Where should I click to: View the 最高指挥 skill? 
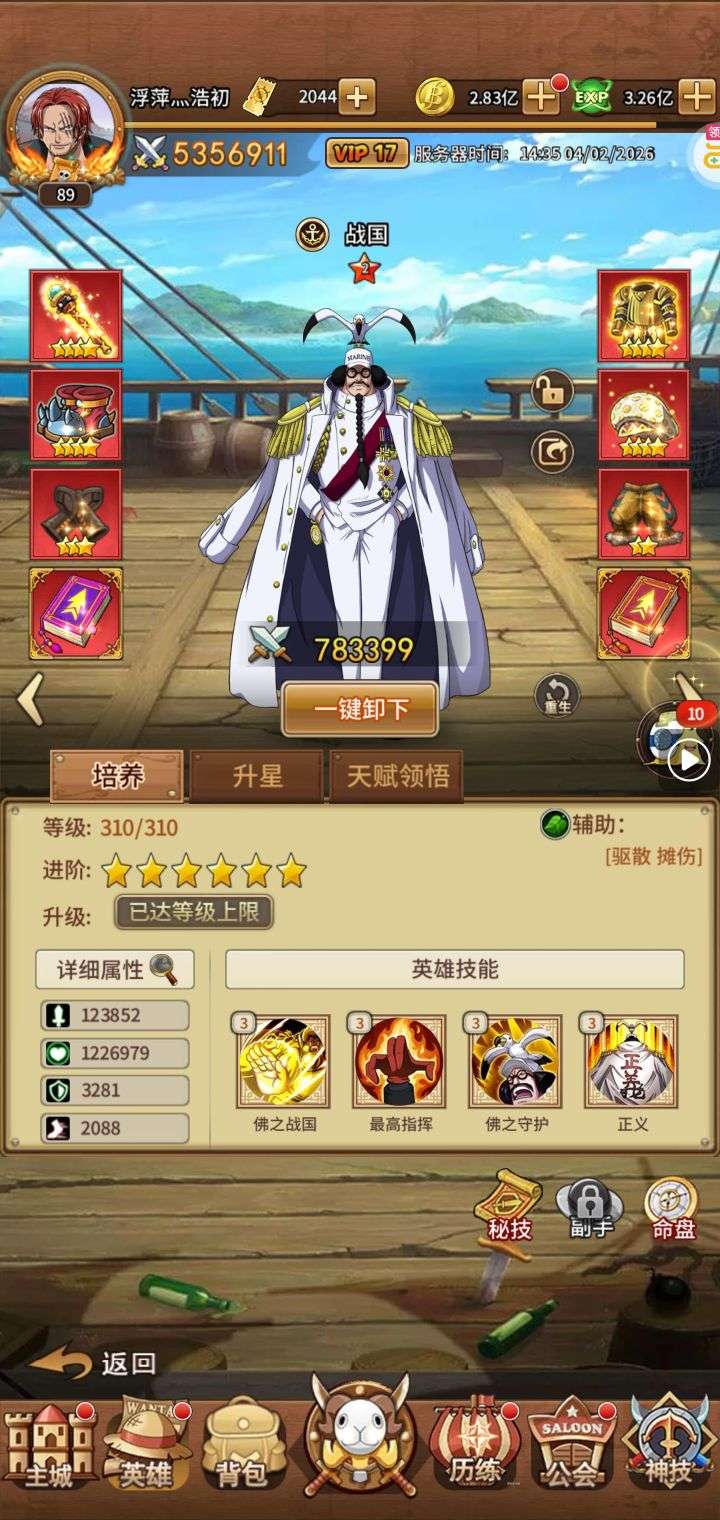tap(399, 1061)
